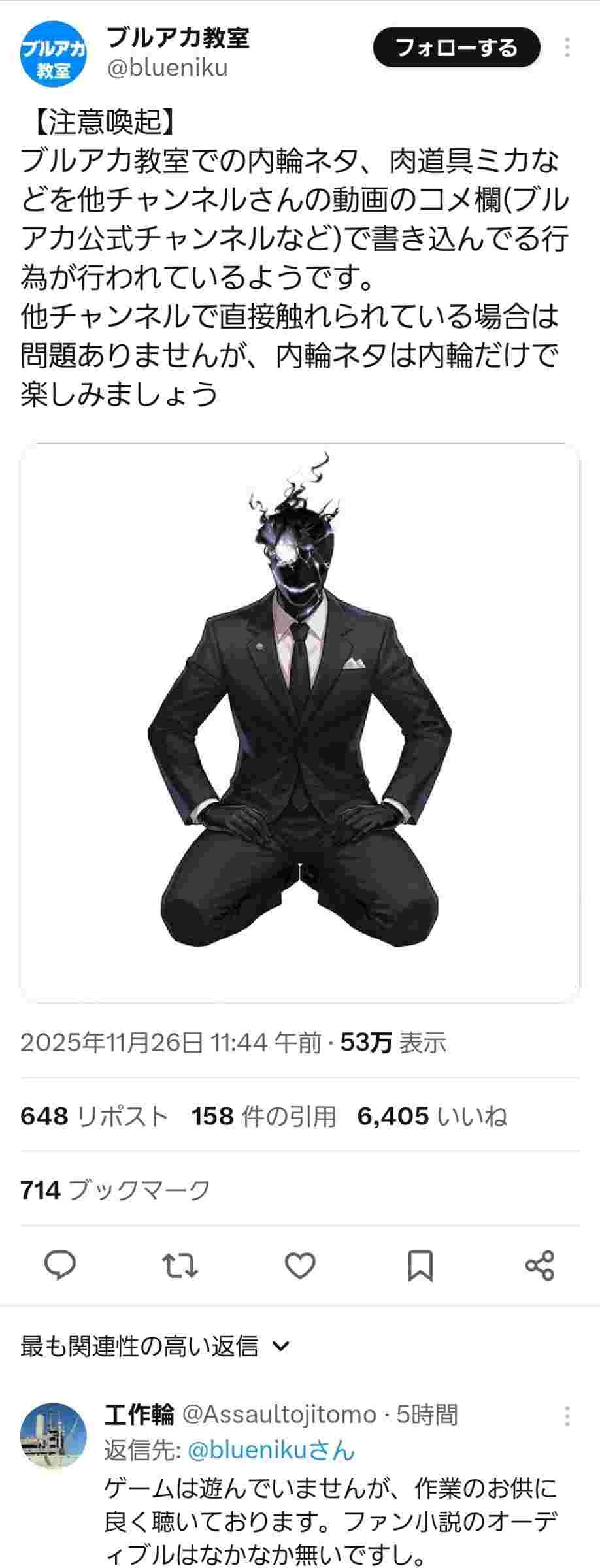Screen dimensions: 600x1568
Task: Open options menu on 工作輪's reply
Action: click(x=567, y=1416)
